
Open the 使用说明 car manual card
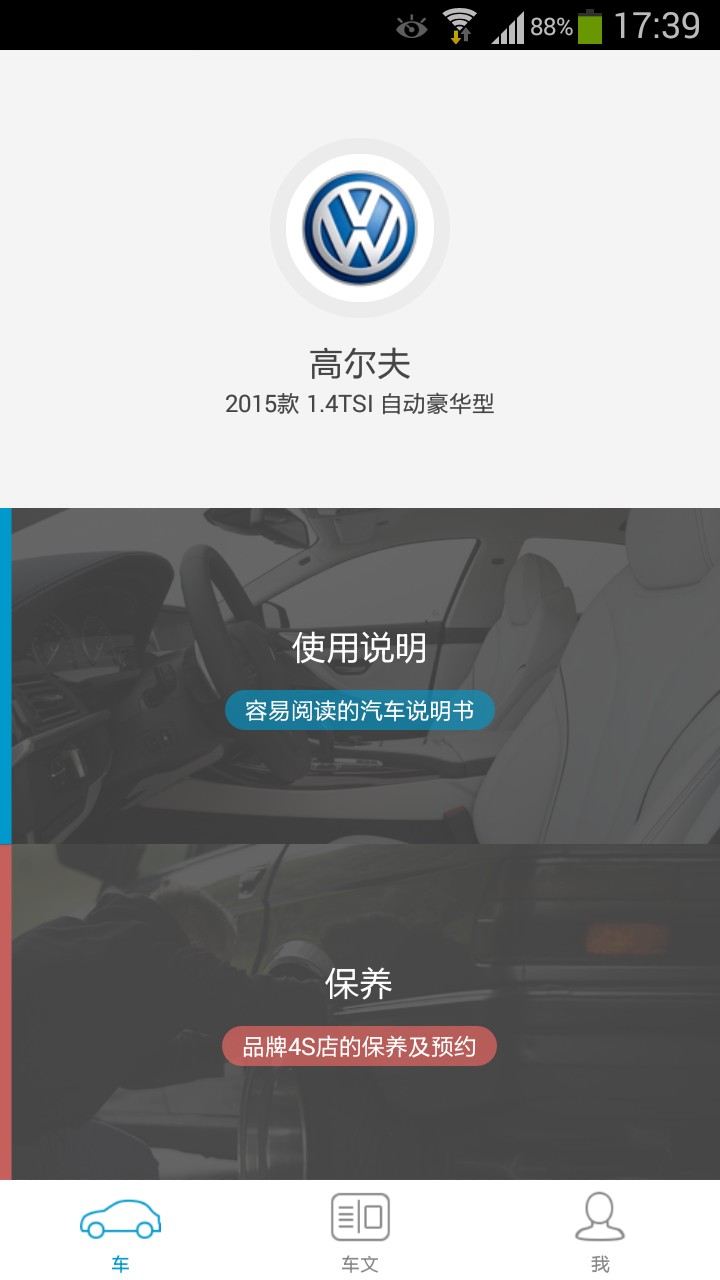pyautogui.click(x=360, y=676)
